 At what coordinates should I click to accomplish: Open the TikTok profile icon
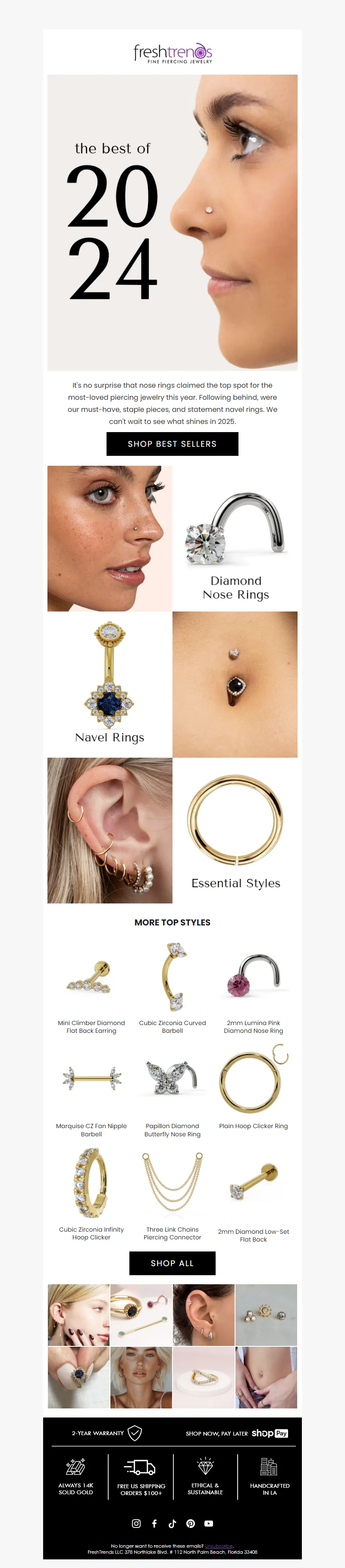point(172,1523)
